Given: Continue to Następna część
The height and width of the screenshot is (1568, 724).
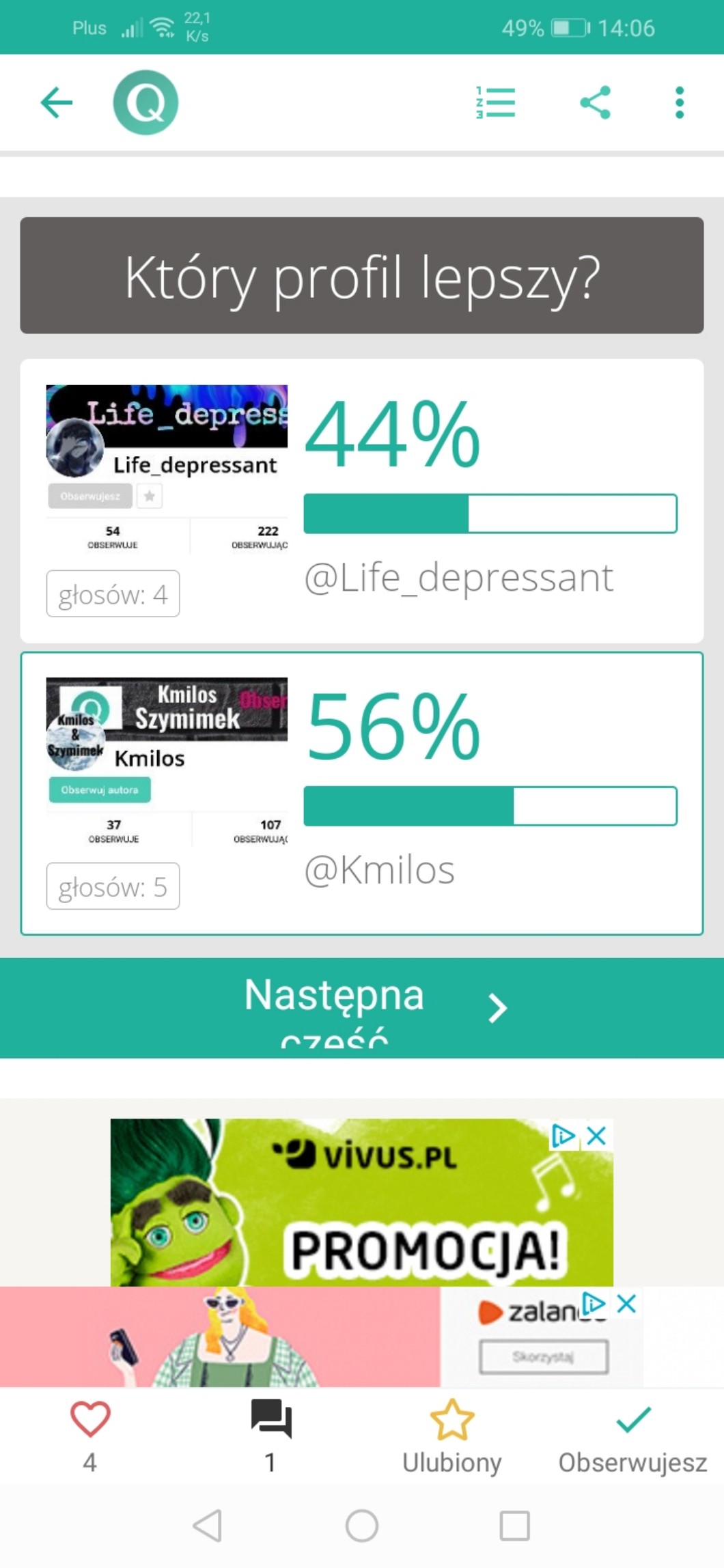Looking at the screenshot, I should (x=362, y=1007).
